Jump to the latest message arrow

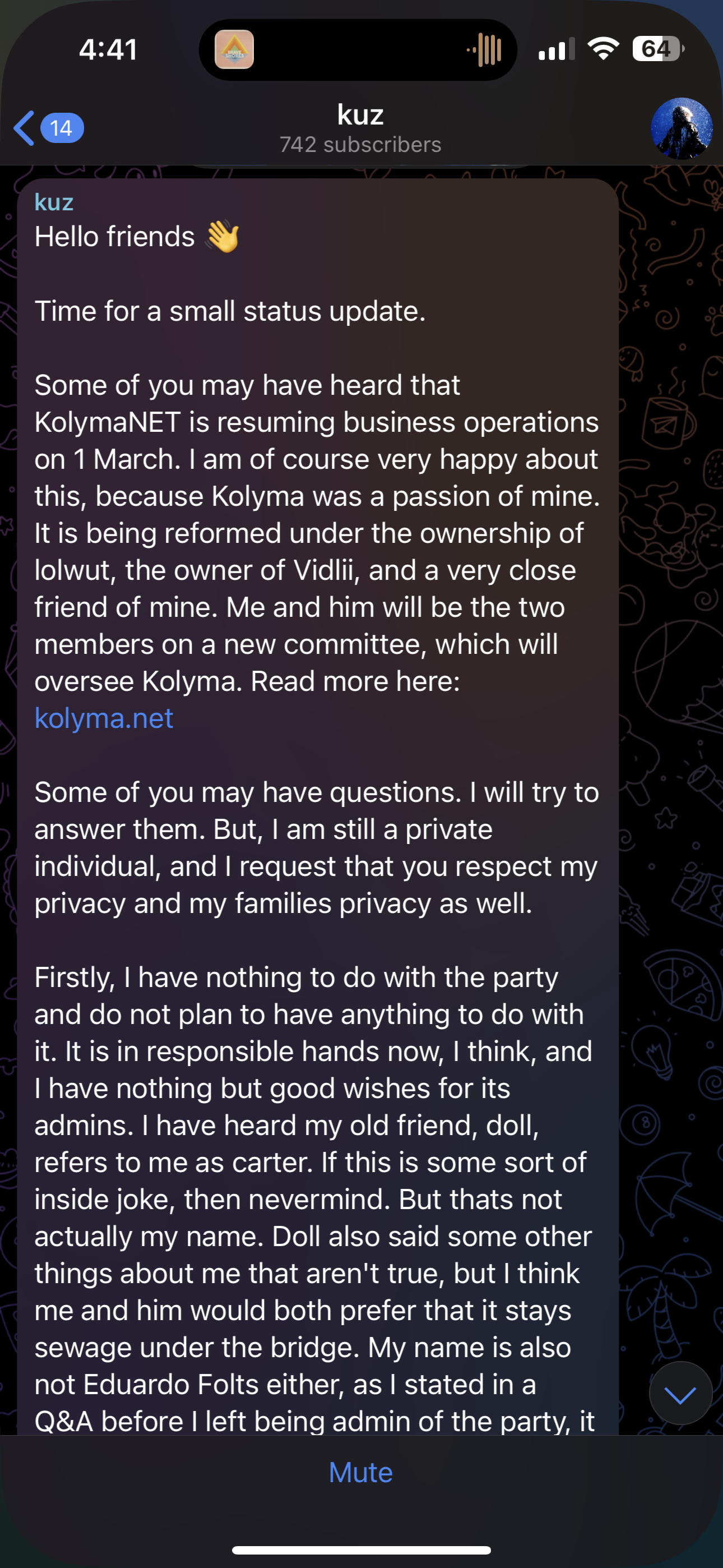coord(680,1393)
